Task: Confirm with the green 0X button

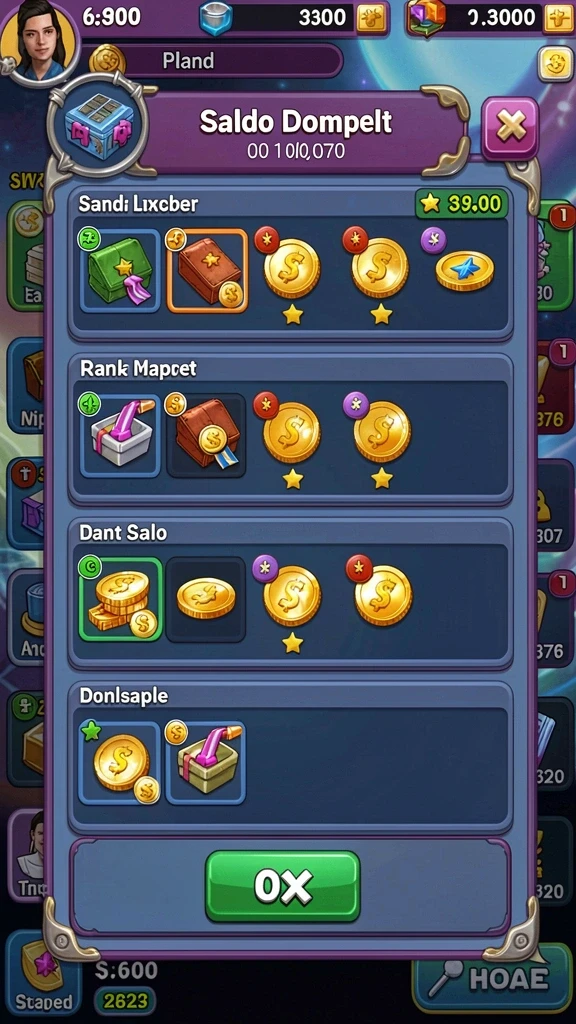Action: pyautogui.click(x=283, y=886)
